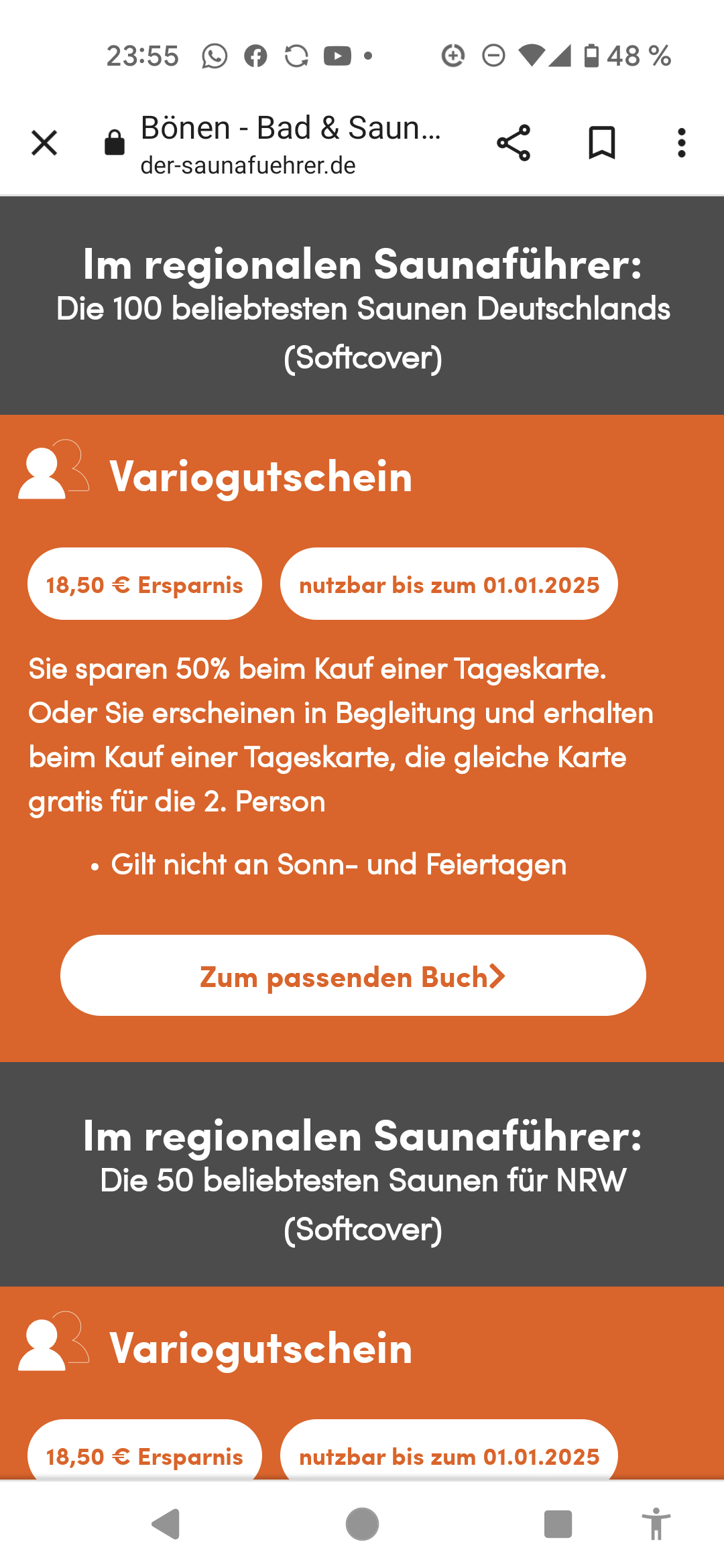Share this page link
Viewport: 724px width, 1568px height.
pos(514,143)
